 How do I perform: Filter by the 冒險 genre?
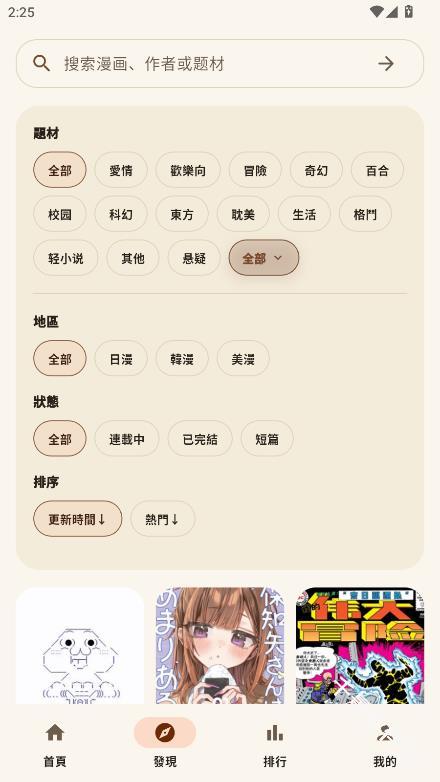(x=255, y=171)
